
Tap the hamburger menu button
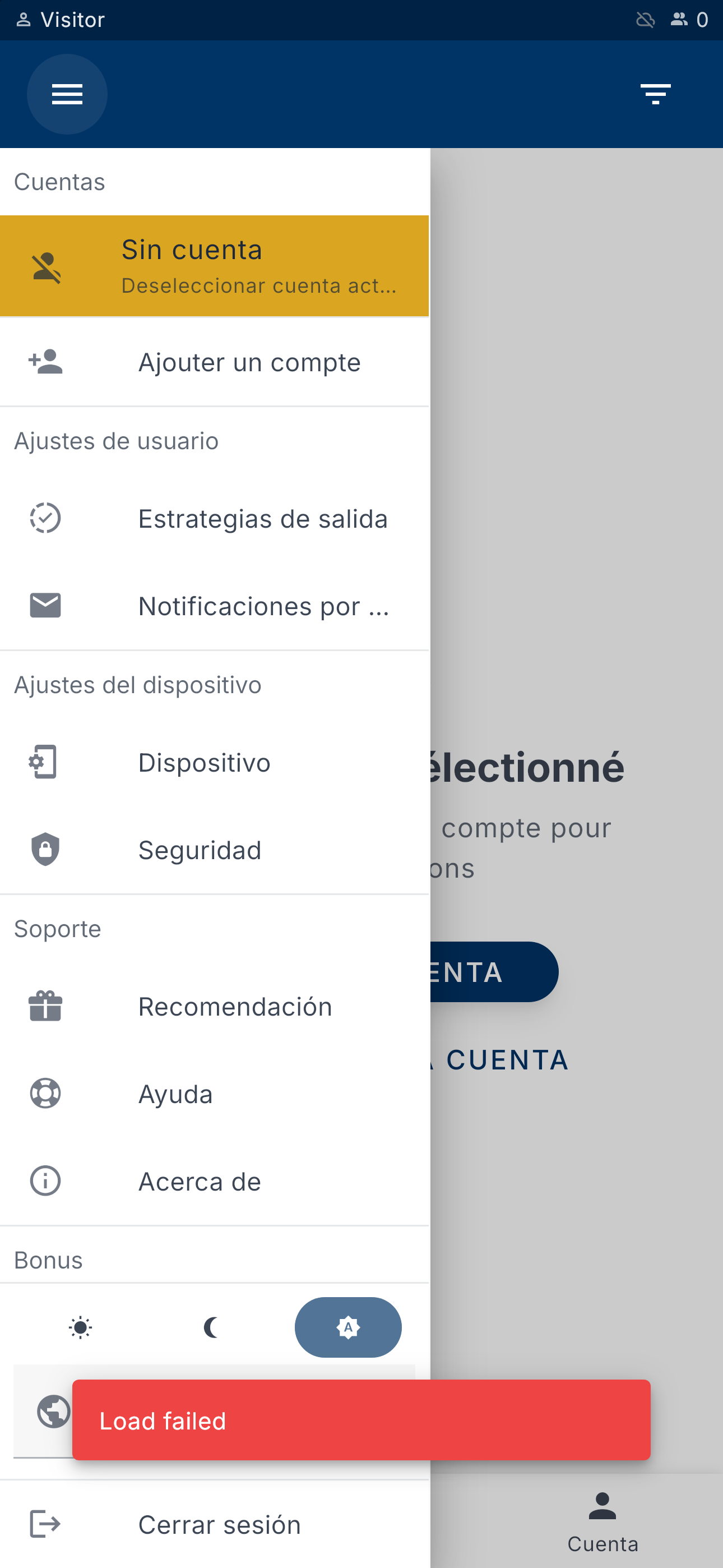point(67,94)
